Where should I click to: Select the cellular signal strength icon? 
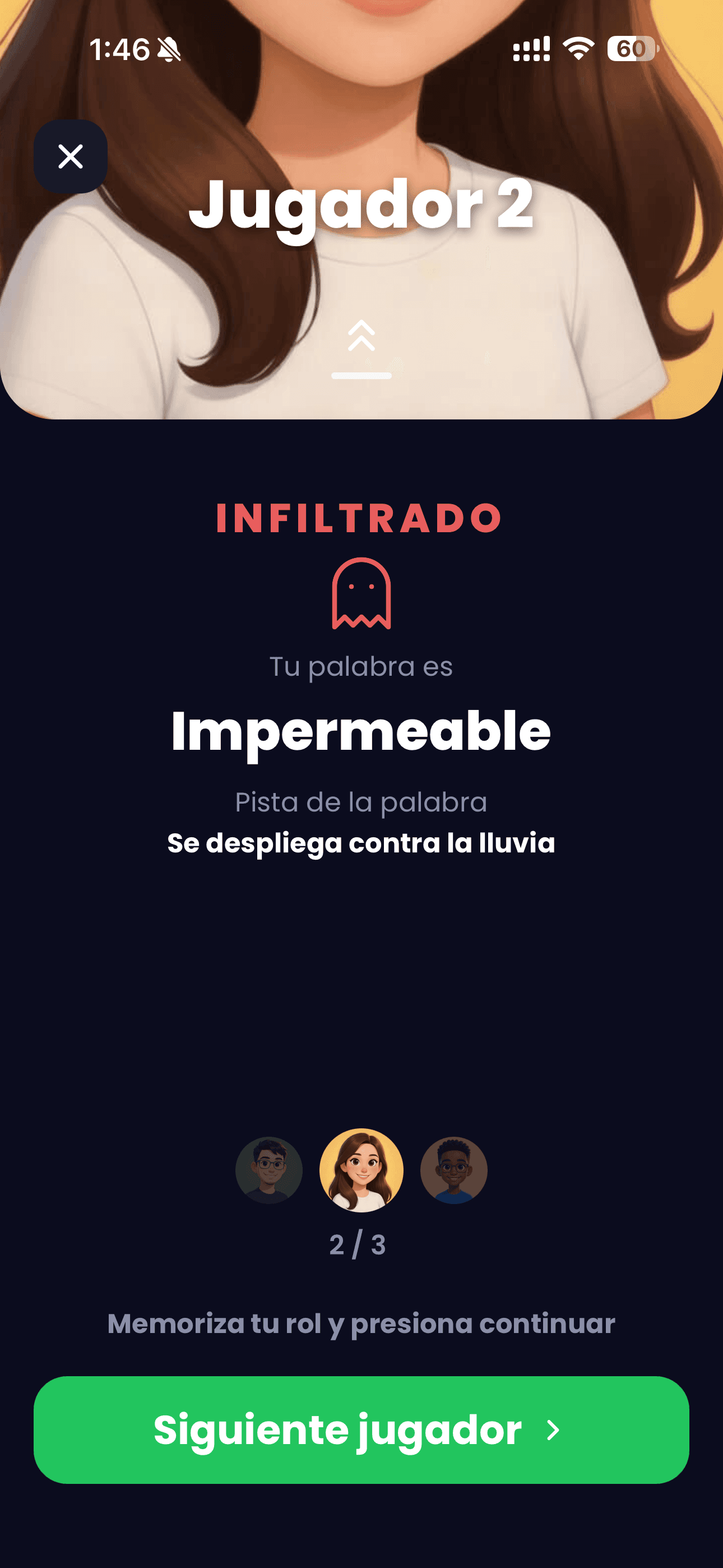pyautogui.click(x=532, y=50)
